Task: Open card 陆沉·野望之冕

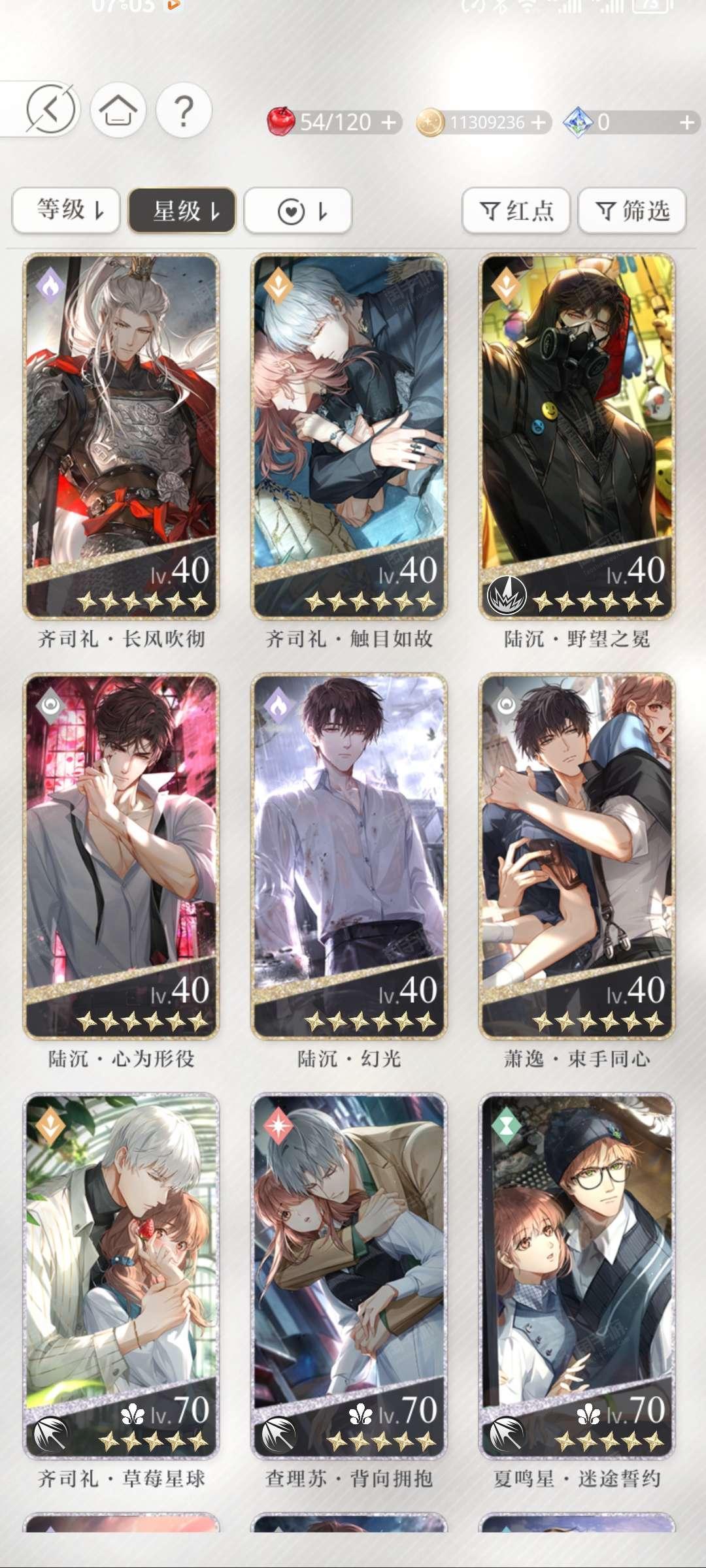Action: (577, 436)
